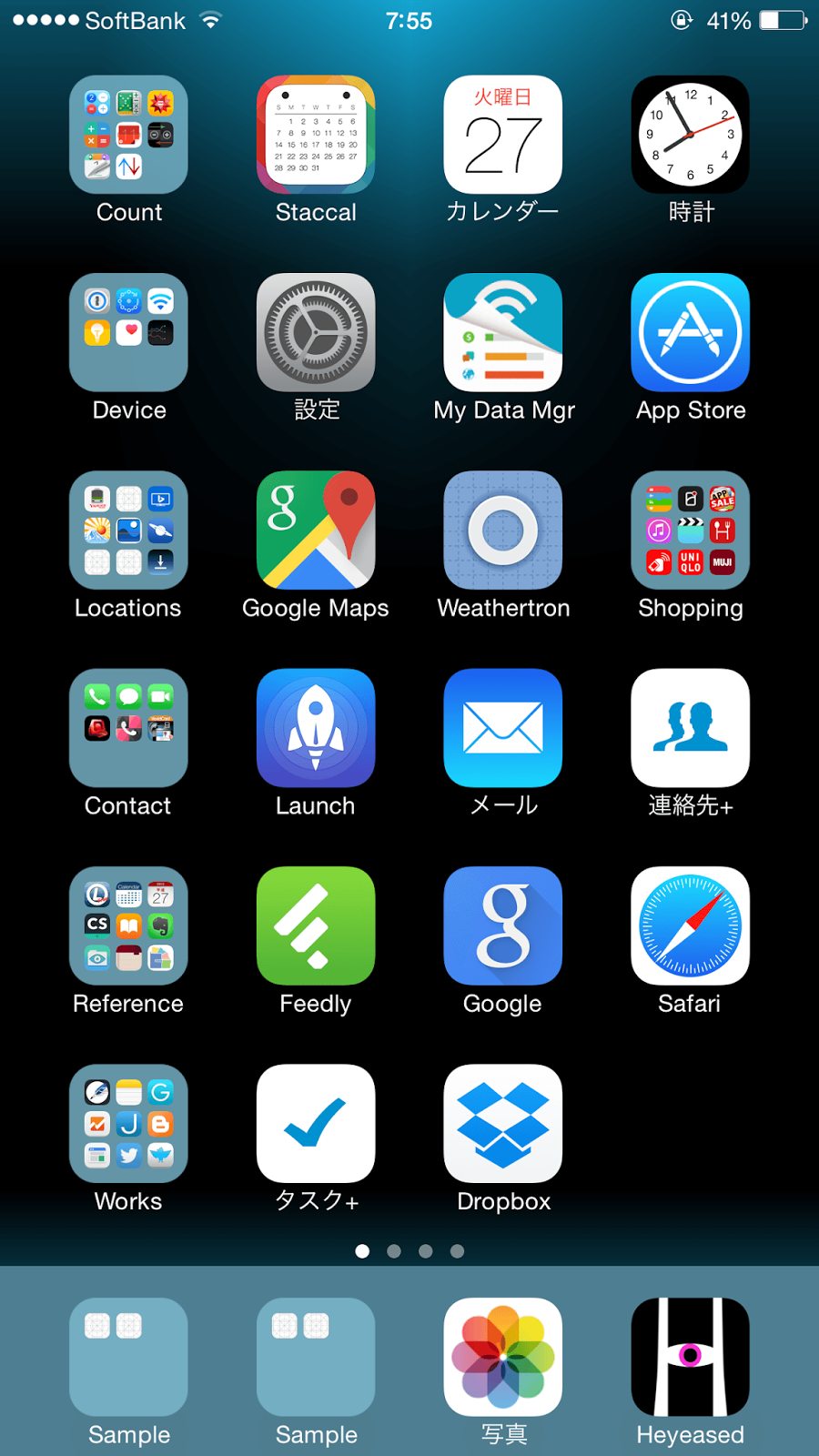This screenshot has width=819, height=1456.
Task: Launch My Data Mgr
Action: pyautogui.click(x=503, y=332)
